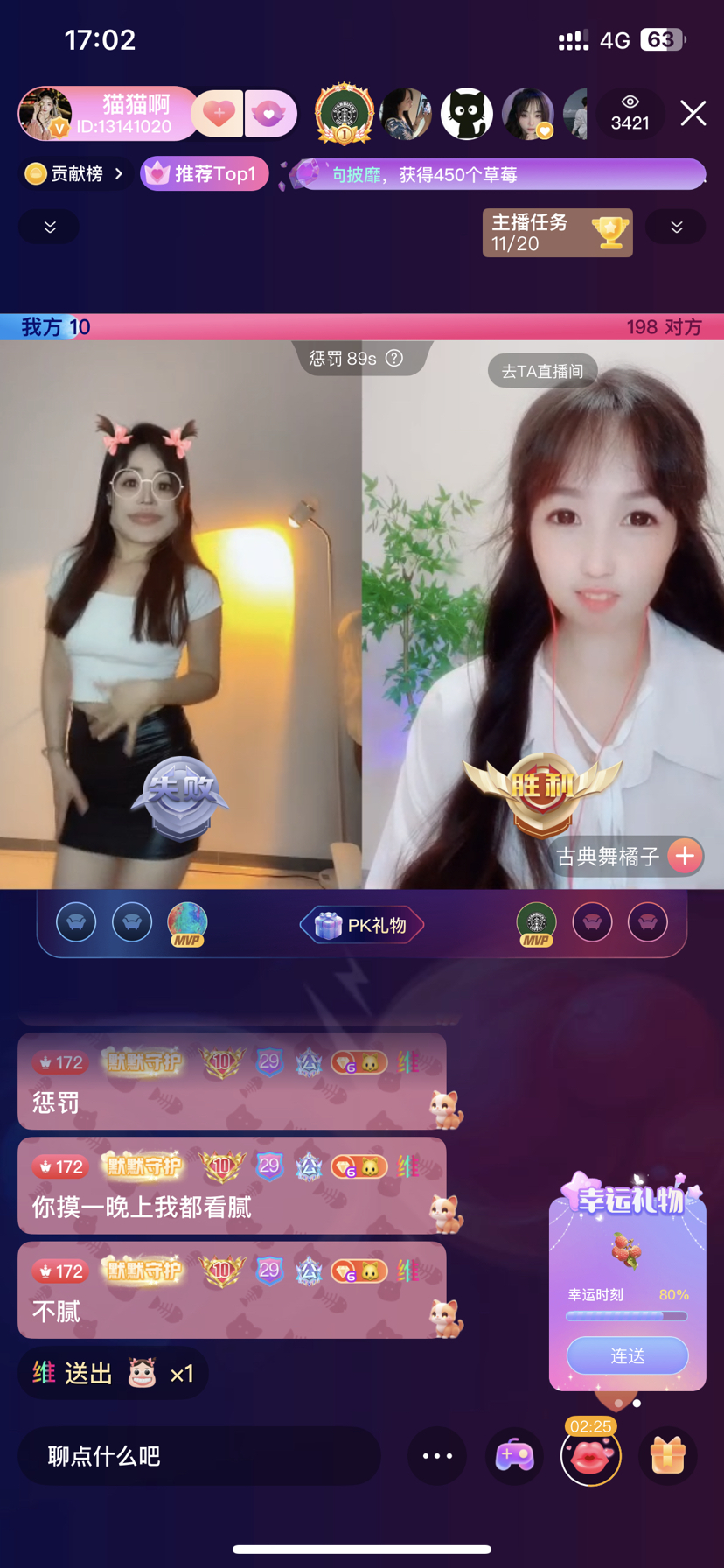Tap the red lips countdown icon
This screenshot has height=1568, width=724.
coord(591,1456)
